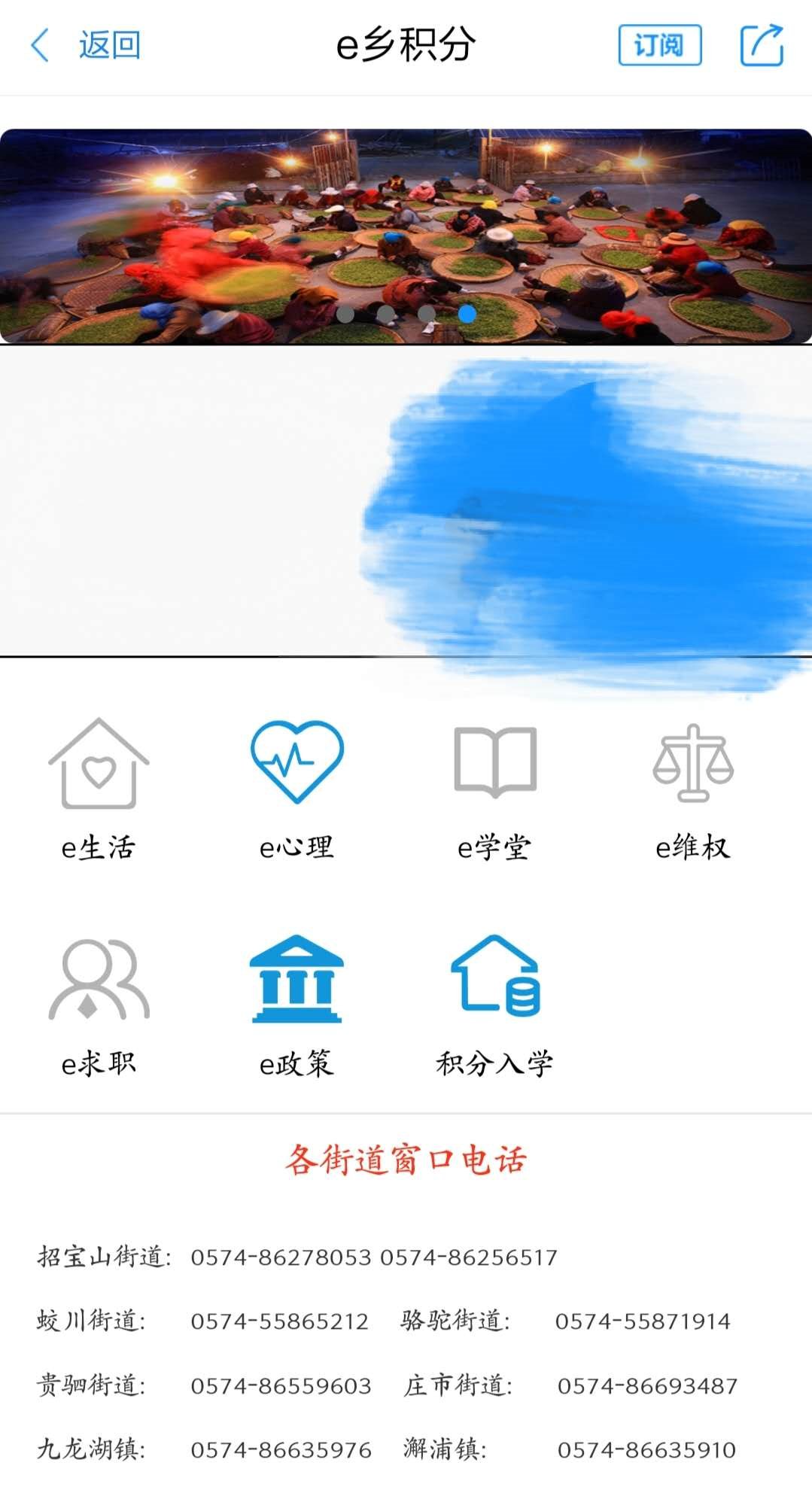The height and width of the screenshot is (1496, 812).
Task: Open the e生活 section
Action: coord(99,788)
